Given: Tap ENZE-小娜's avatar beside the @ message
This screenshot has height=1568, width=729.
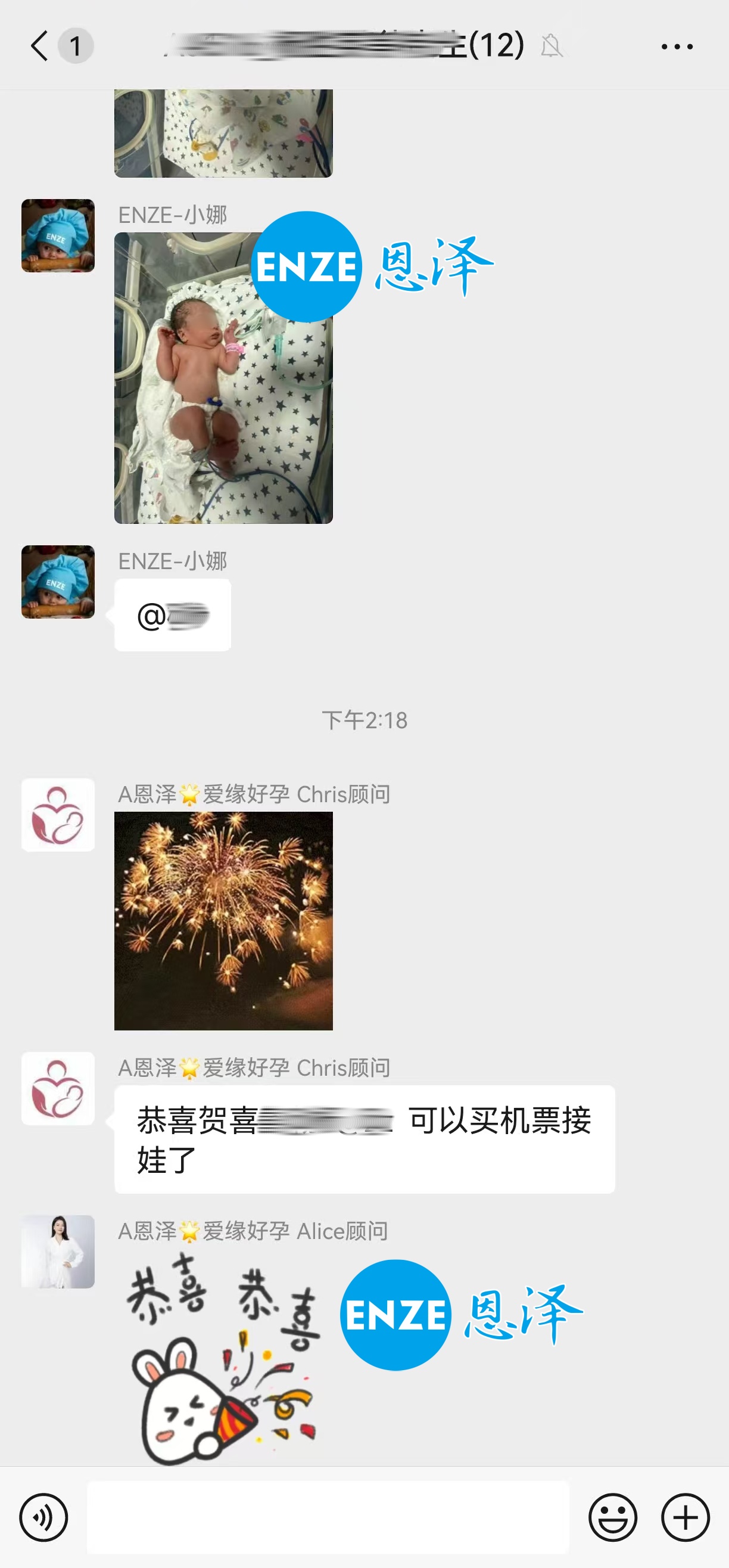Looking at the screenshot, I should click(58, 582).
